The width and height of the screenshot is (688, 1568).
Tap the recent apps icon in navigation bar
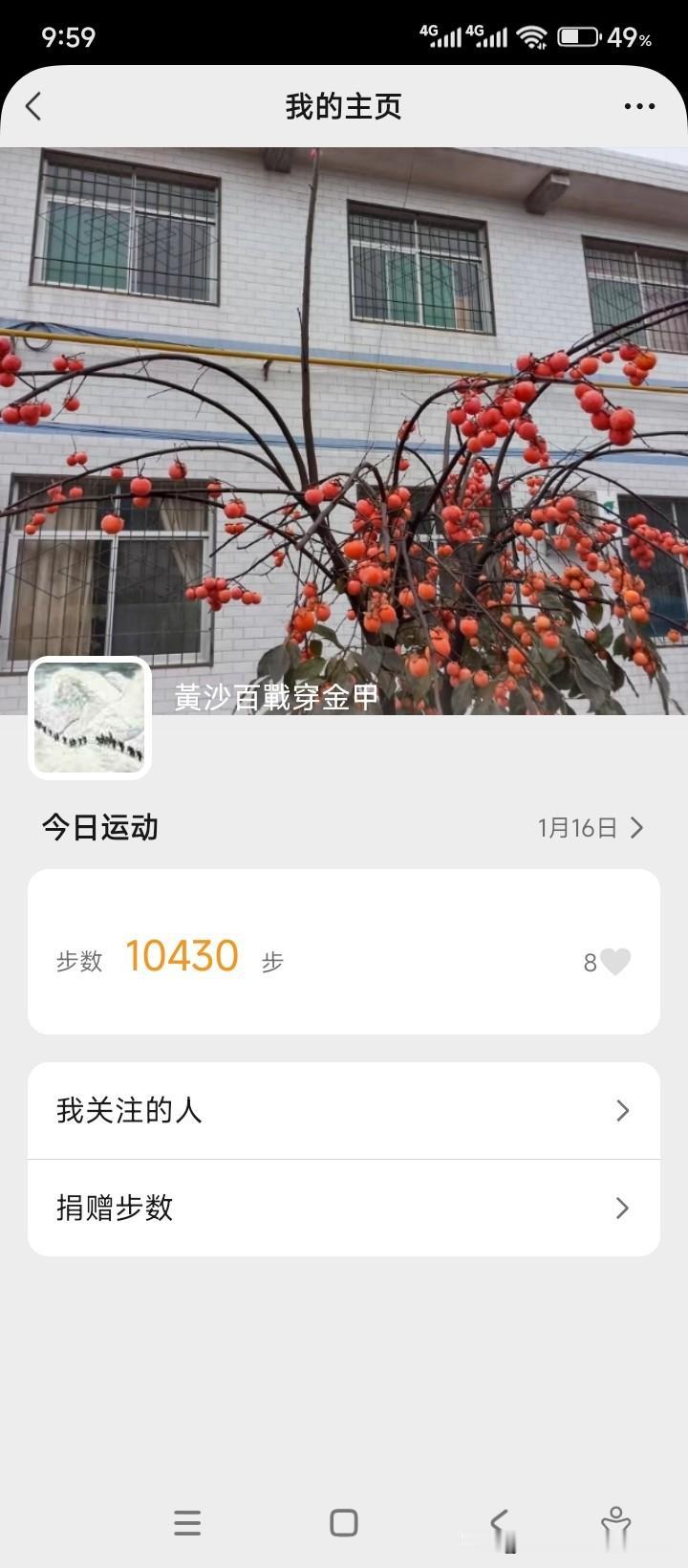187,1523
